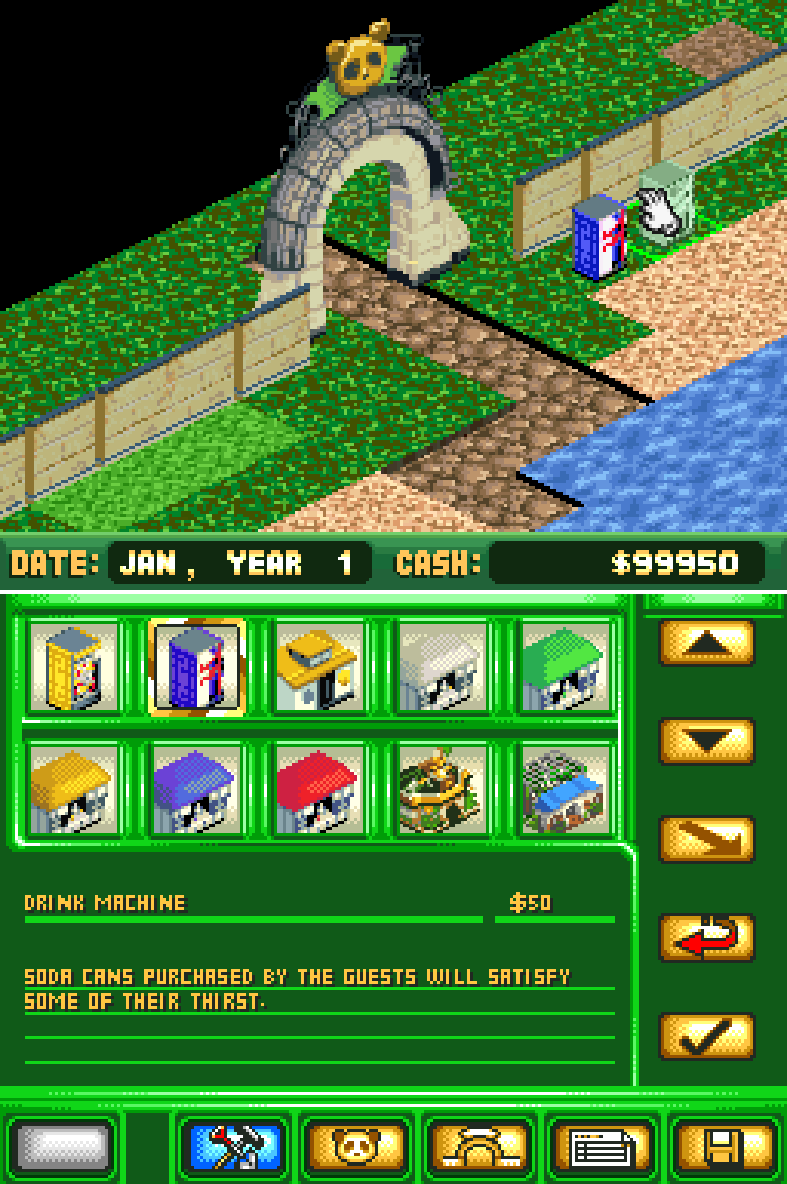Screen dimensions: 787x1184
Task: Pick the yellow gabled-roof stand
Action: pyautogui.click(x=75, y=790)
